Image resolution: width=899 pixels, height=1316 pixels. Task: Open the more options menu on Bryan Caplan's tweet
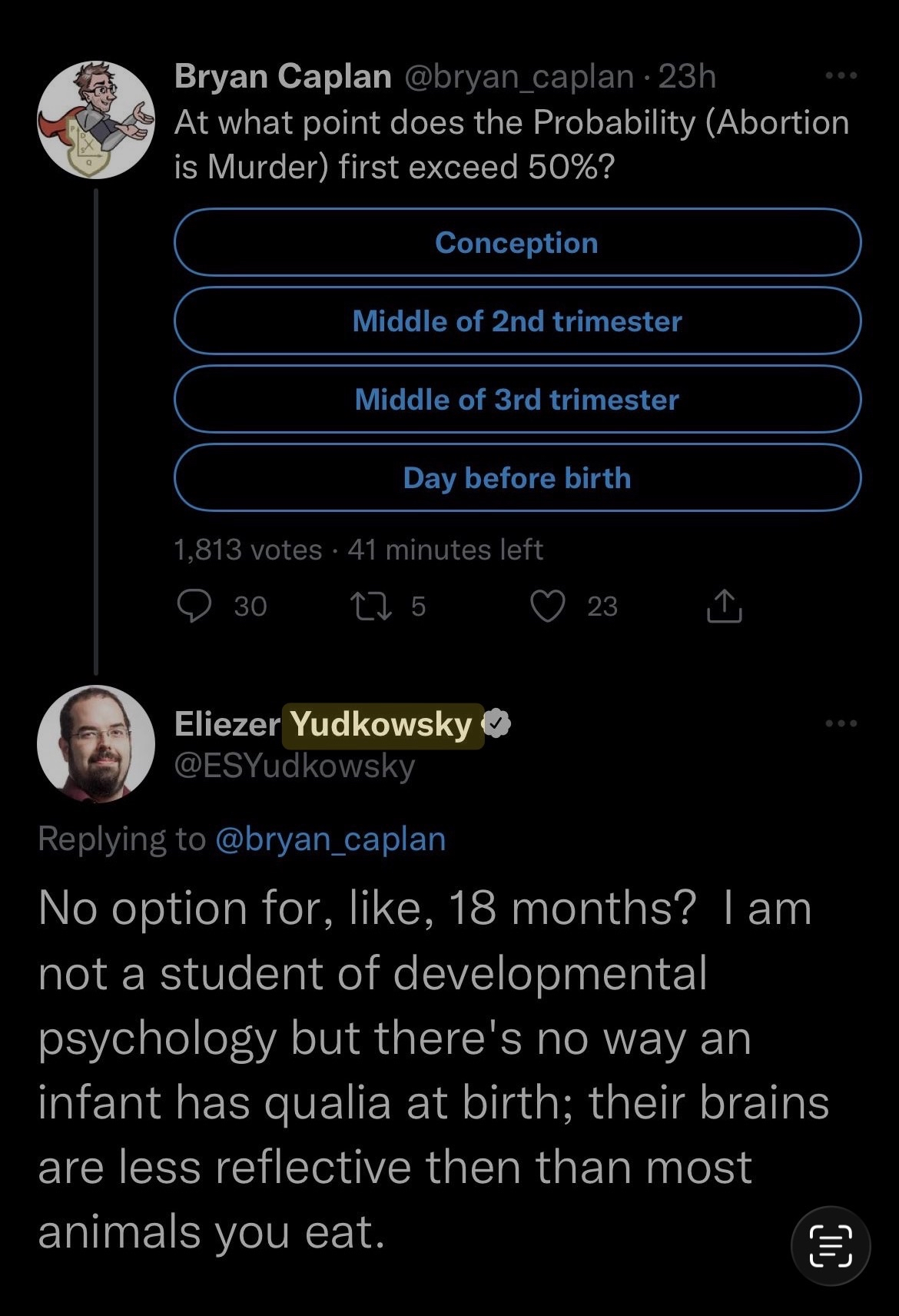click(841, 75)
